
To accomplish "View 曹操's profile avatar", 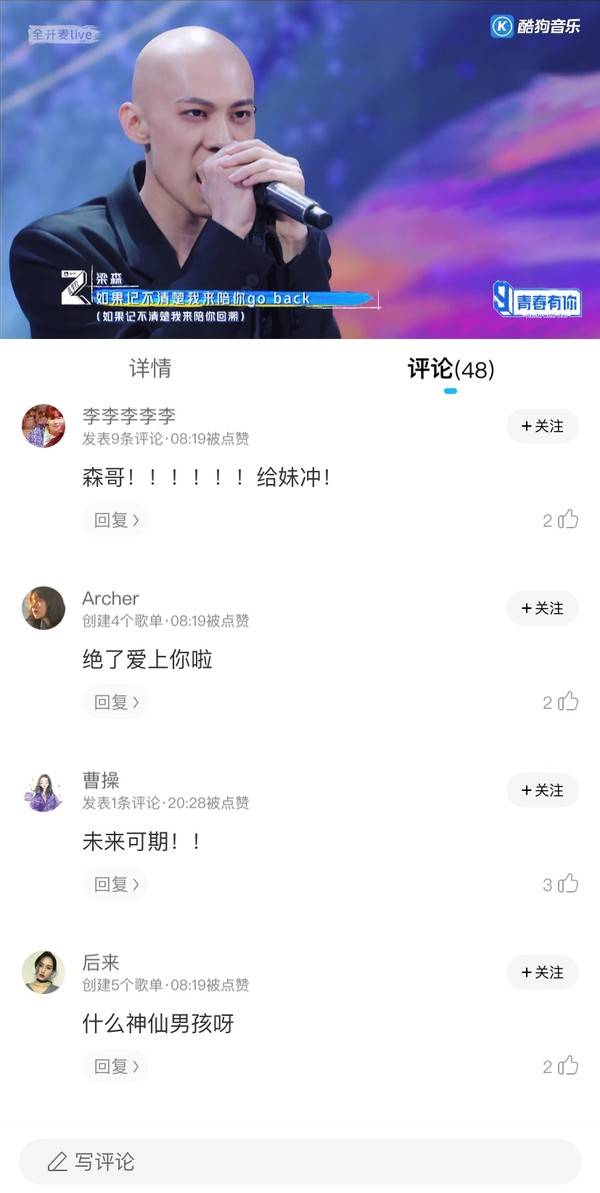I will 43,790.
